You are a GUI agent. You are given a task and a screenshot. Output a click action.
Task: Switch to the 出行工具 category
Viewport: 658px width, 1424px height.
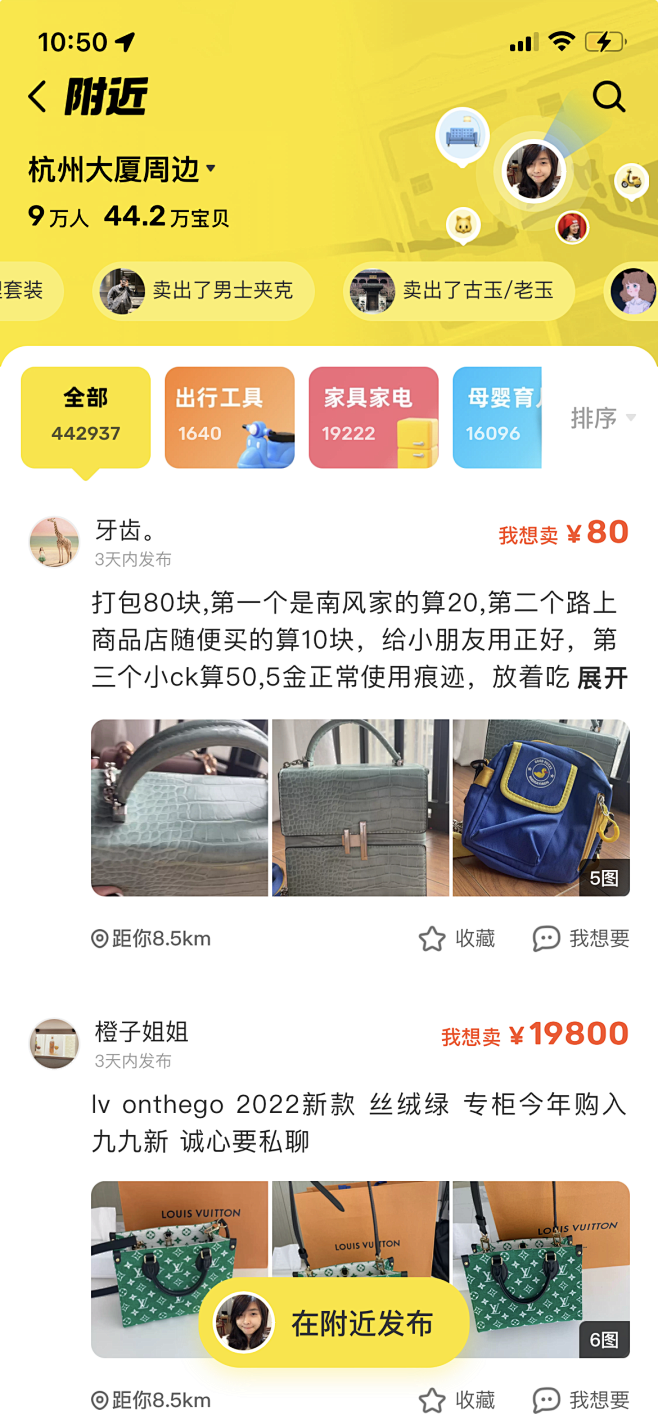(229, 416)
